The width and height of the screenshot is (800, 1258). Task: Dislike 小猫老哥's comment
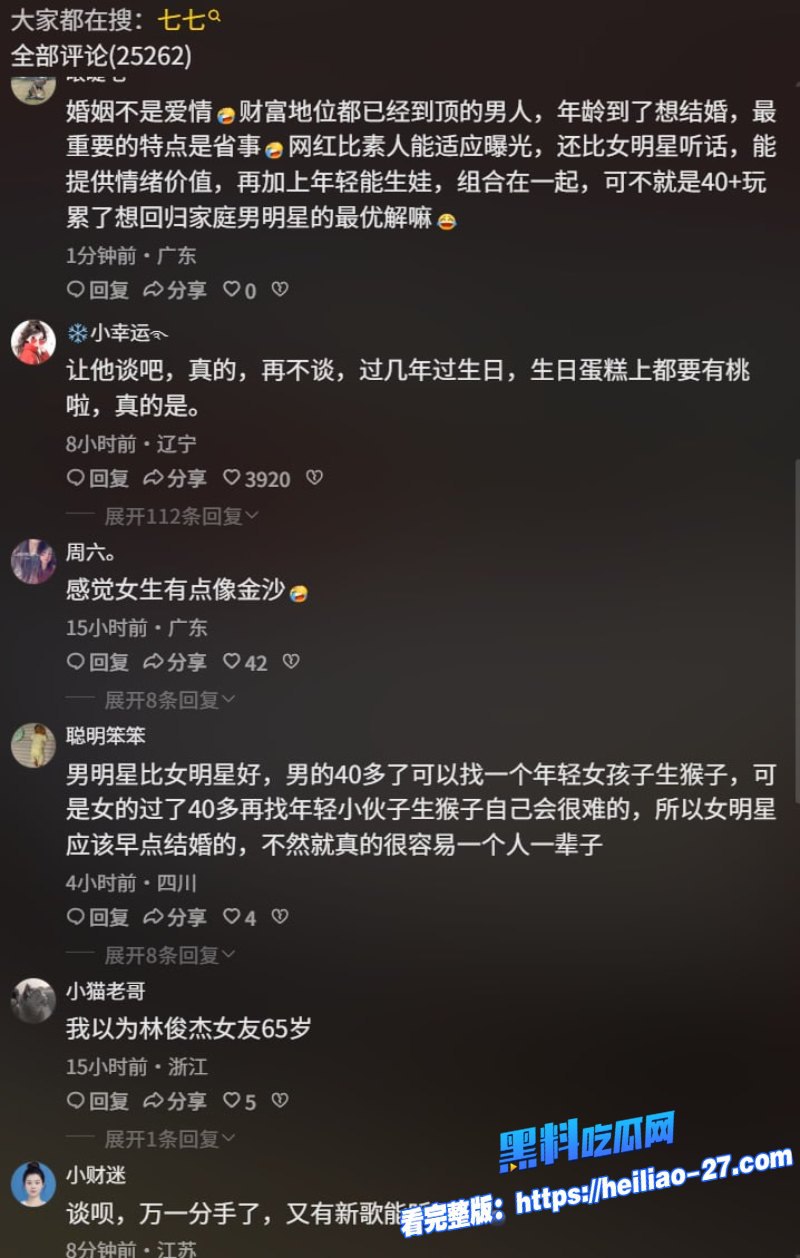point(280,1101)
